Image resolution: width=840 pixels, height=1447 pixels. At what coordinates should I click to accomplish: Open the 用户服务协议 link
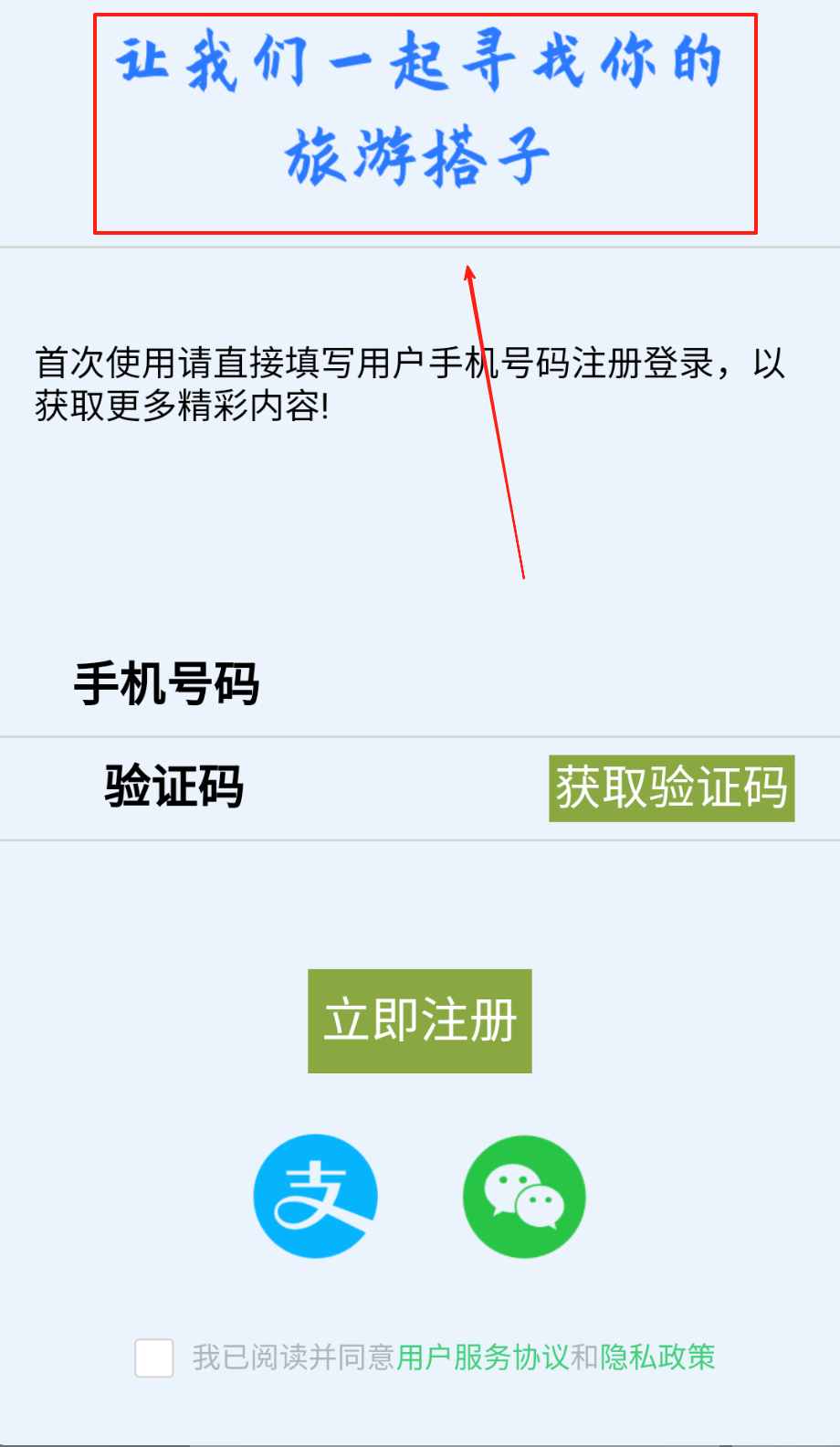point(483,1357)
